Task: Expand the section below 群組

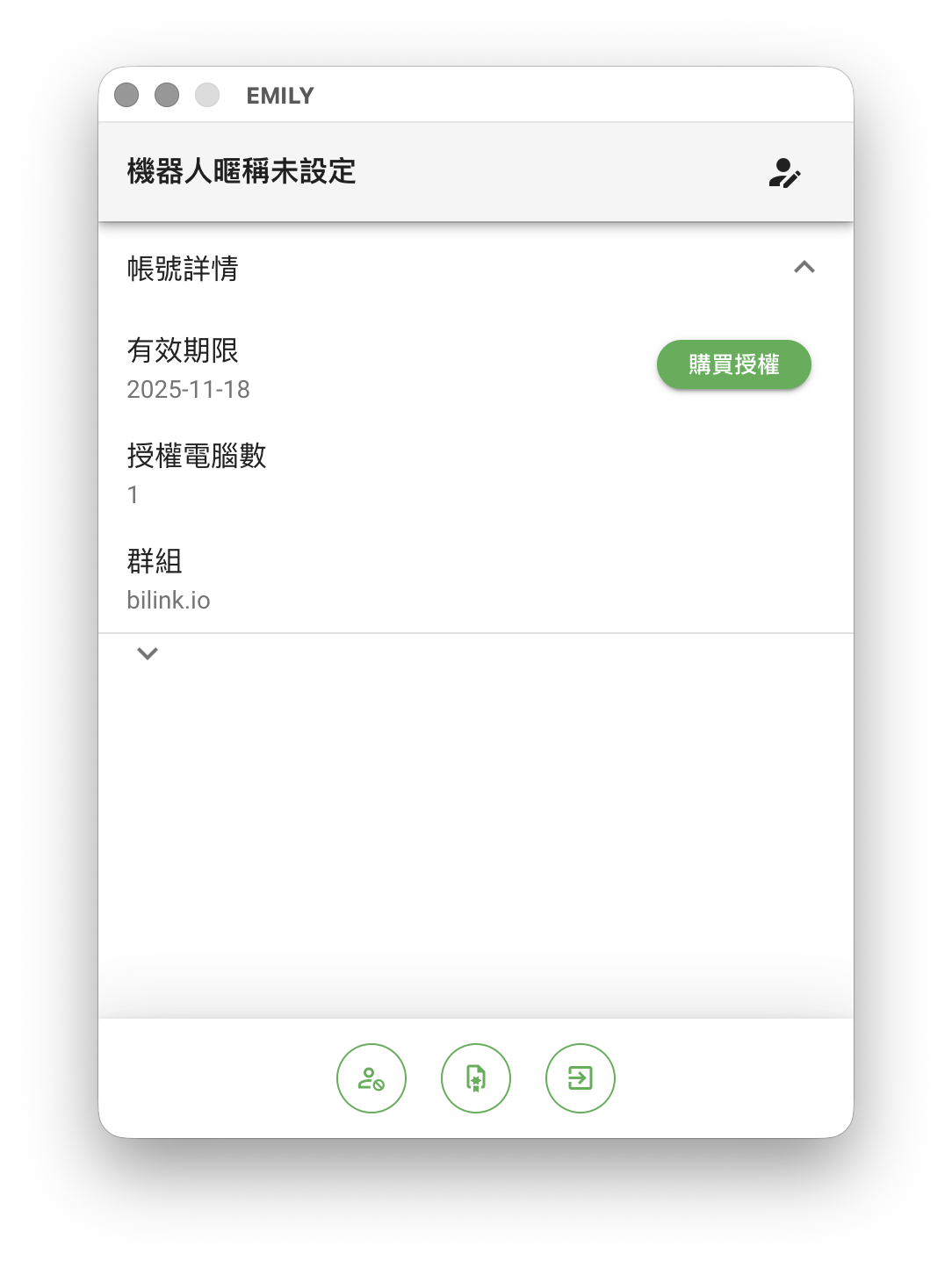Action: [148, 653]
